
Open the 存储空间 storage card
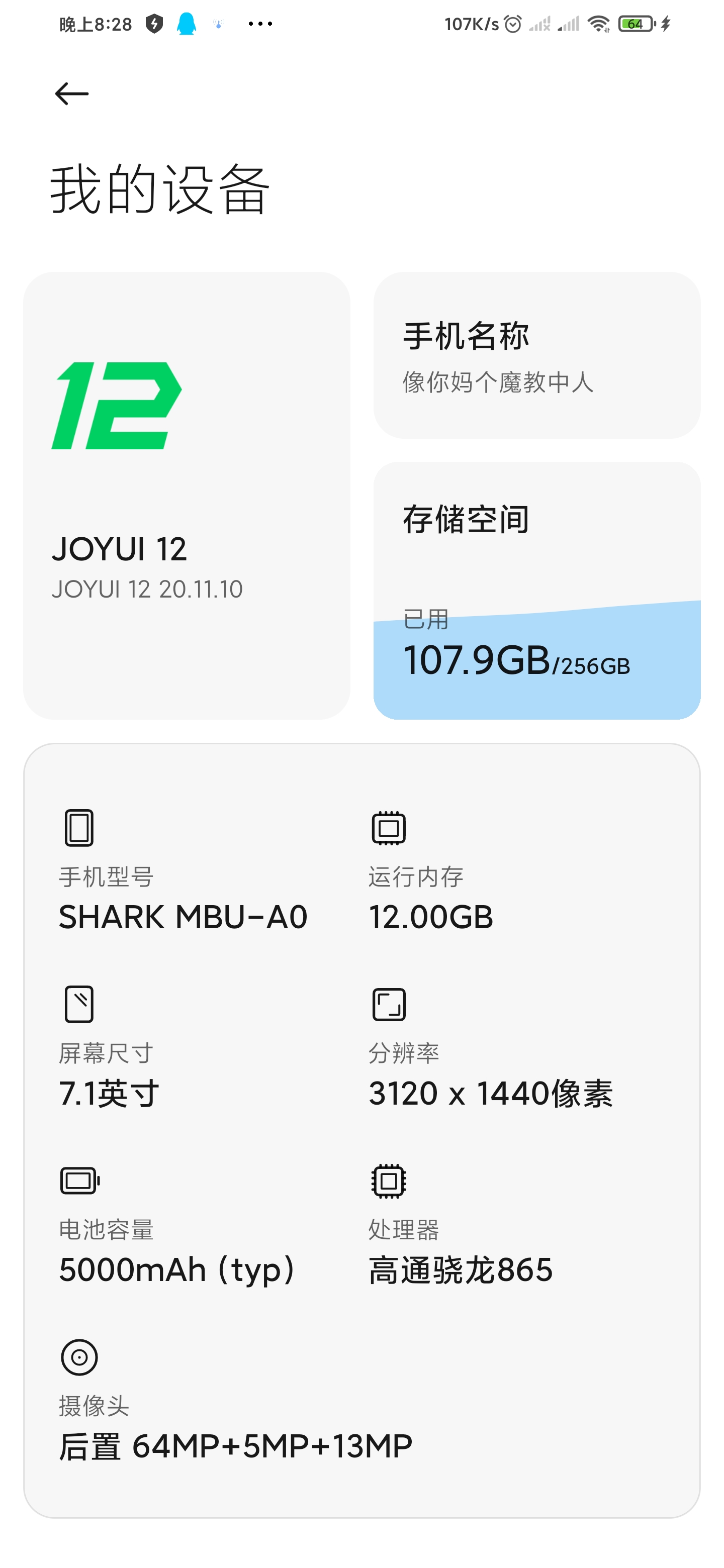click(536, 591)
